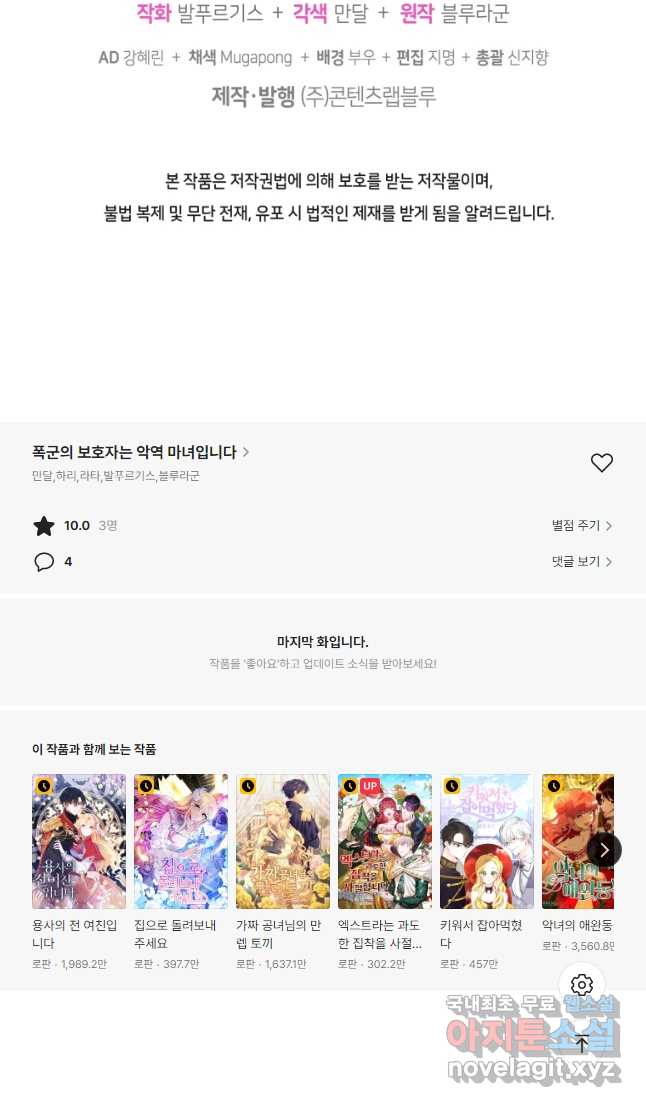The width and height of the screenshot is (646, 1107).
Task: Jump back to the top of the page
Action: 582,1043
